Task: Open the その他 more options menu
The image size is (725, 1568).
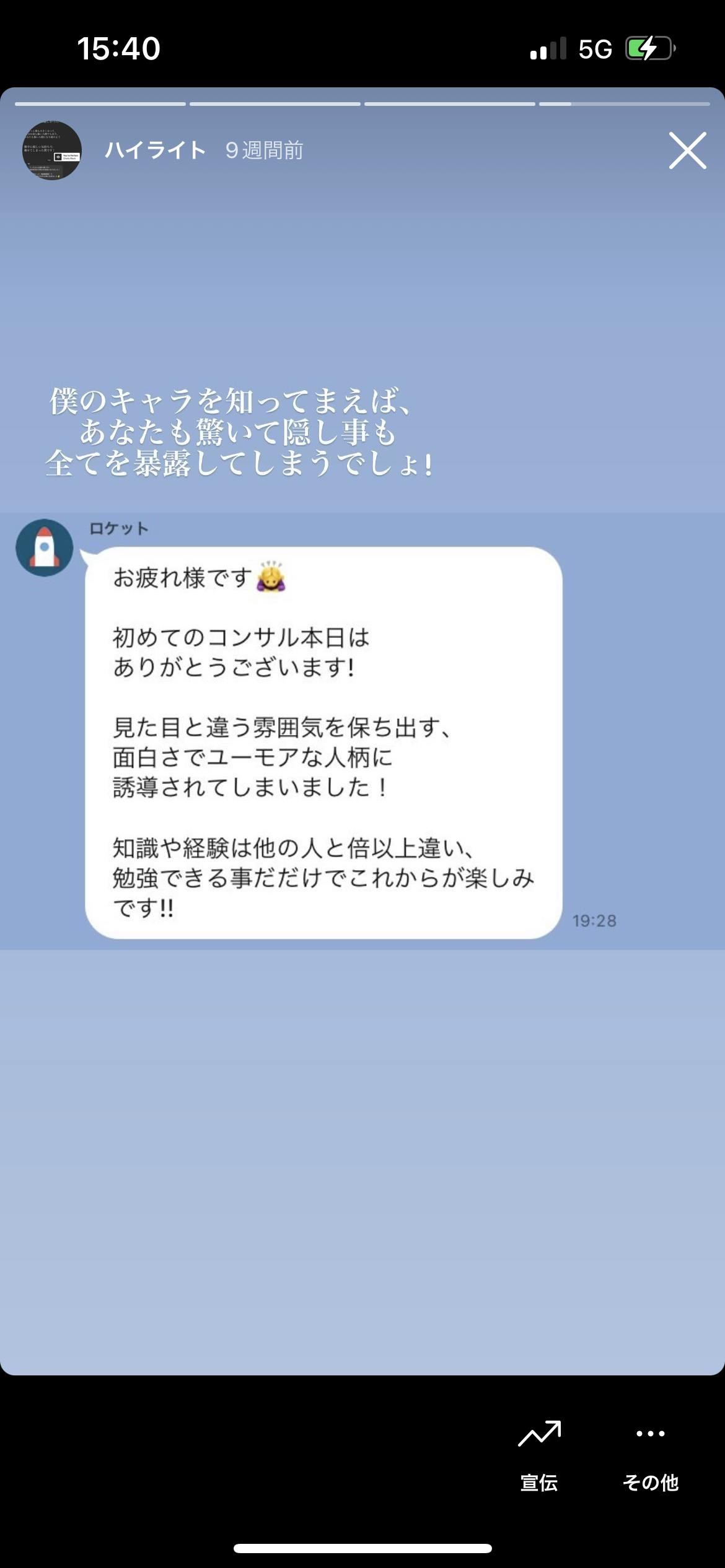Action: tap(650, 1453)
